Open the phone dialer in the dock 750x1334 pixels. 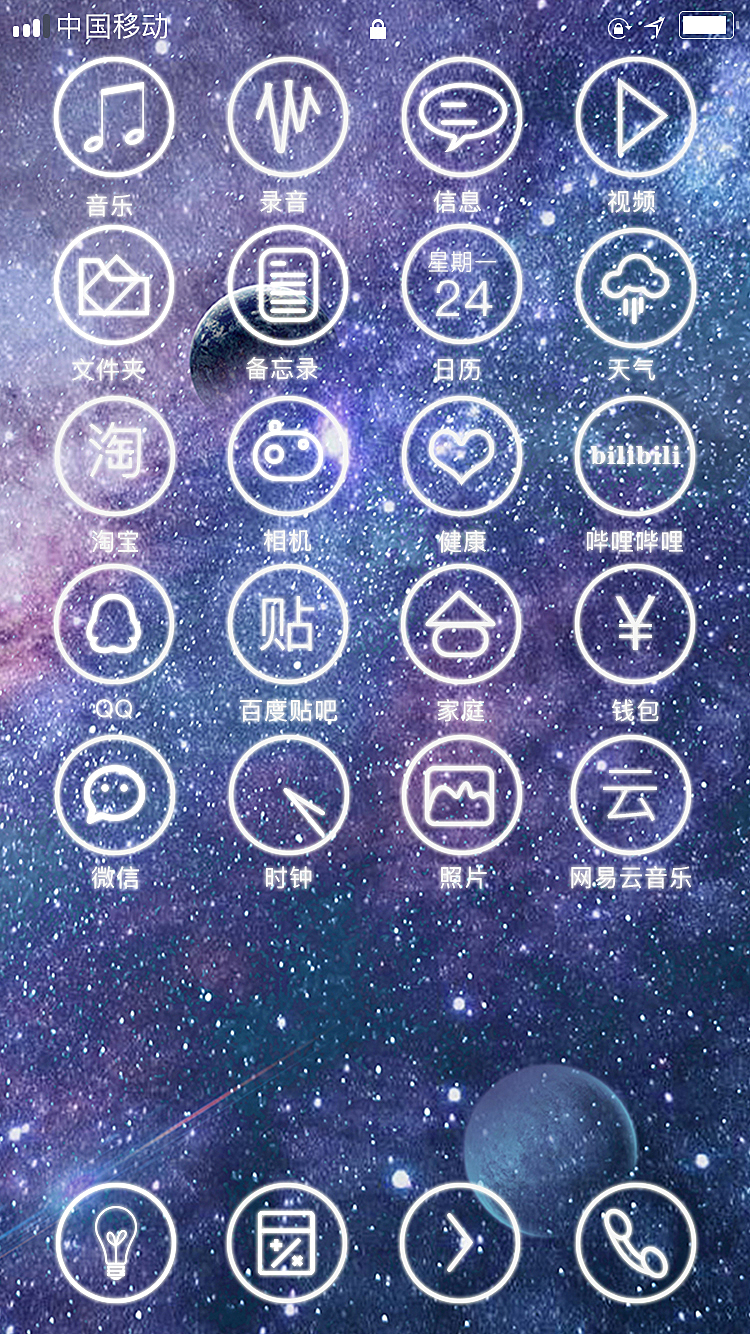click(636, 1243)
